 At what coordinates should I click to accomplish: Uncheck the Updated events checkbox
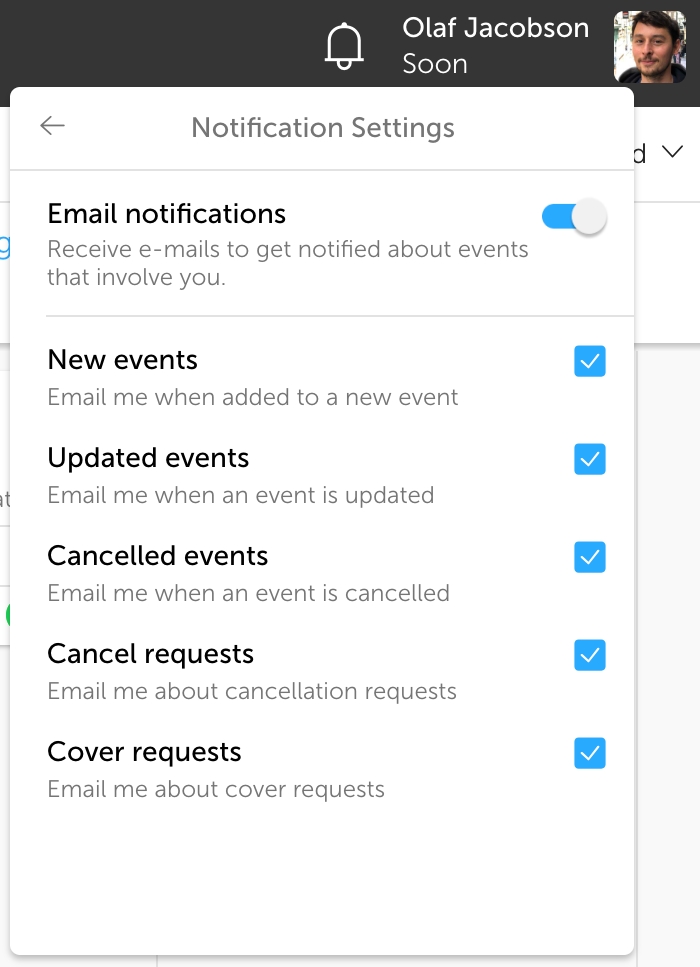[x=590, y=459]
